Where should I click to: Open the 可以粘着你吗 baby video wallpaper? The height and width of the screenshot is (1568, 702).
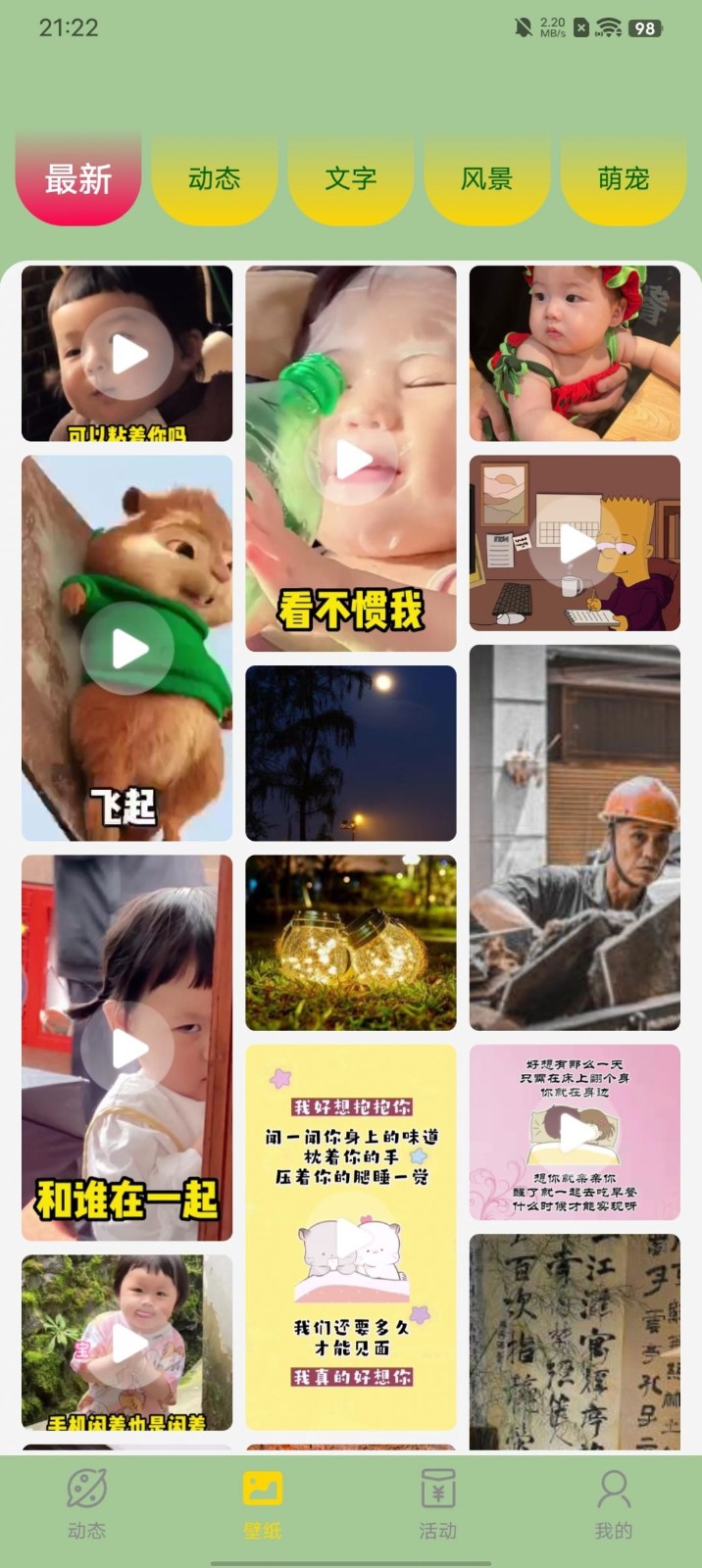point(127,353)
